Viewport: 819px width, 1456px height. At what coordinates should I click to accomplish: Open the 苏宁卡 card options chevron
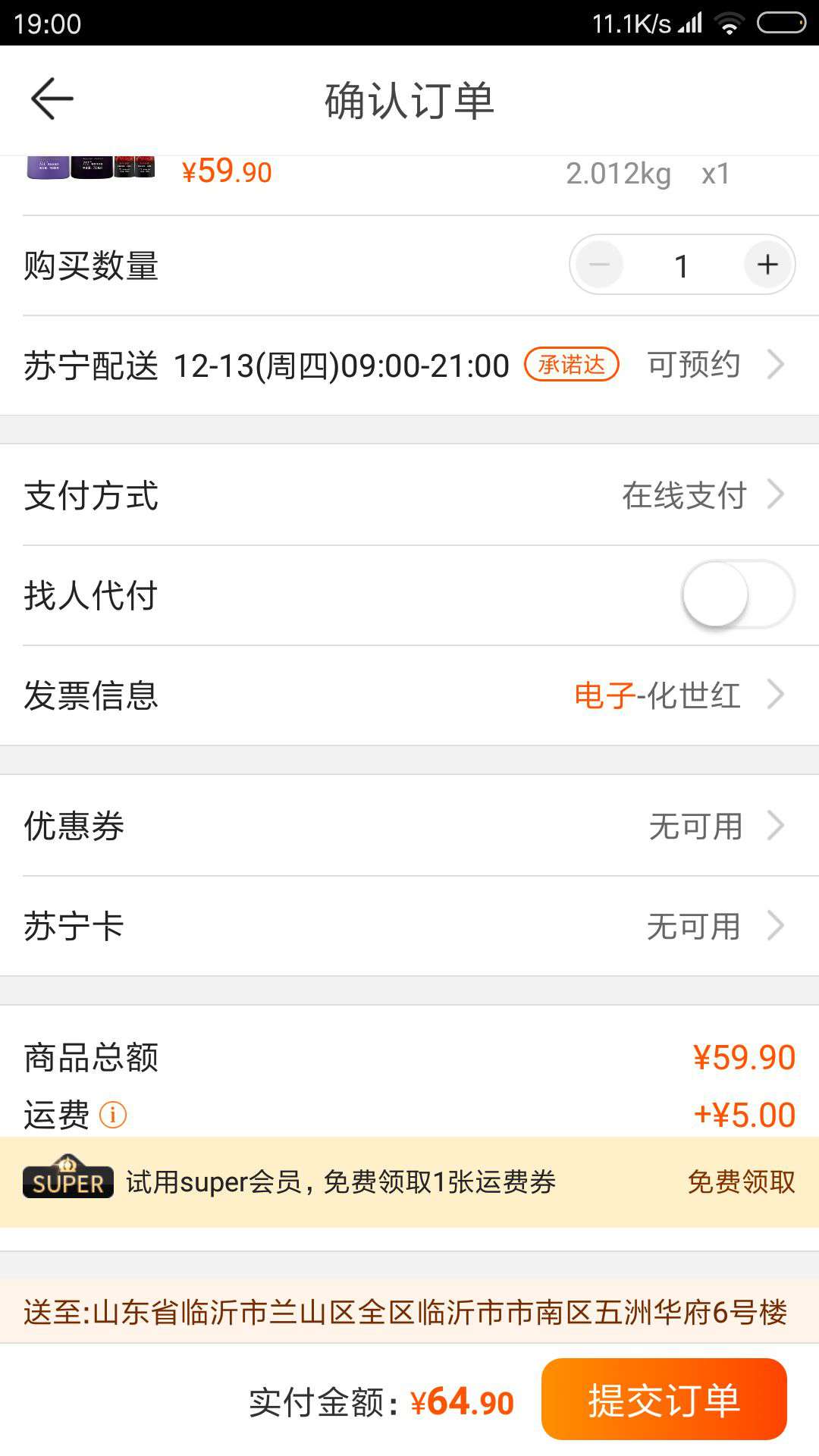point(775,924)
